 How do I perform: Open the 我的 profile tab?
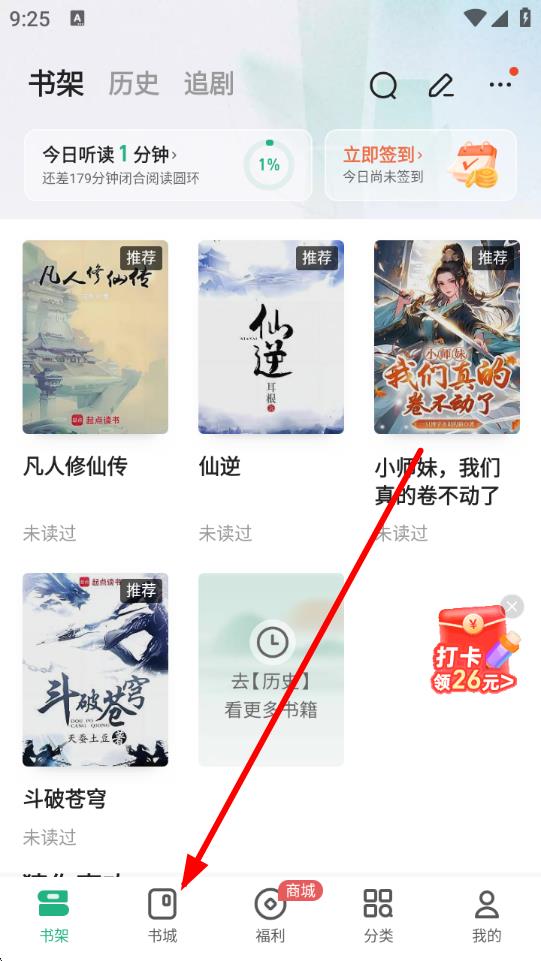pos(486,917)
